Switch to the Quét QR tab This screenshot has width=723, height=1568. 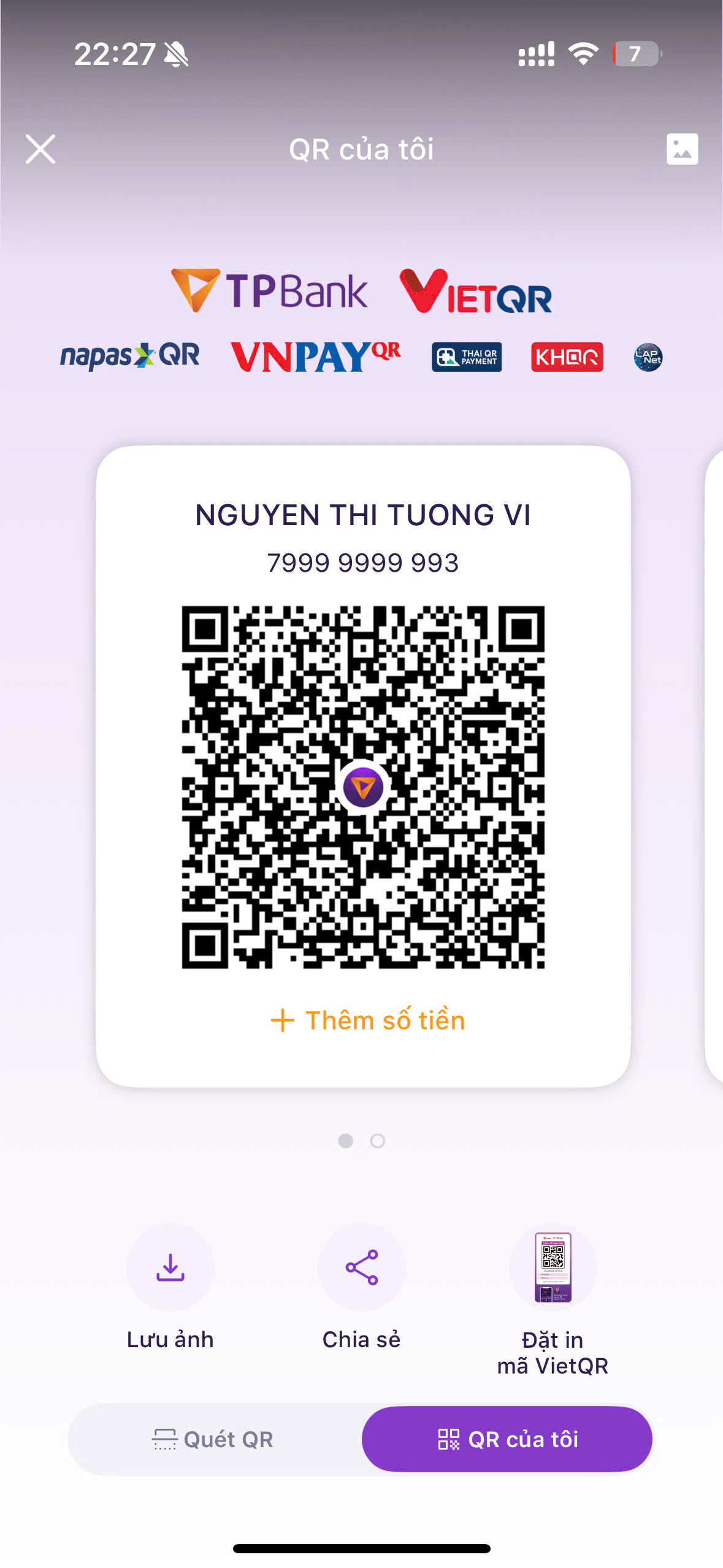[213, 1439]
